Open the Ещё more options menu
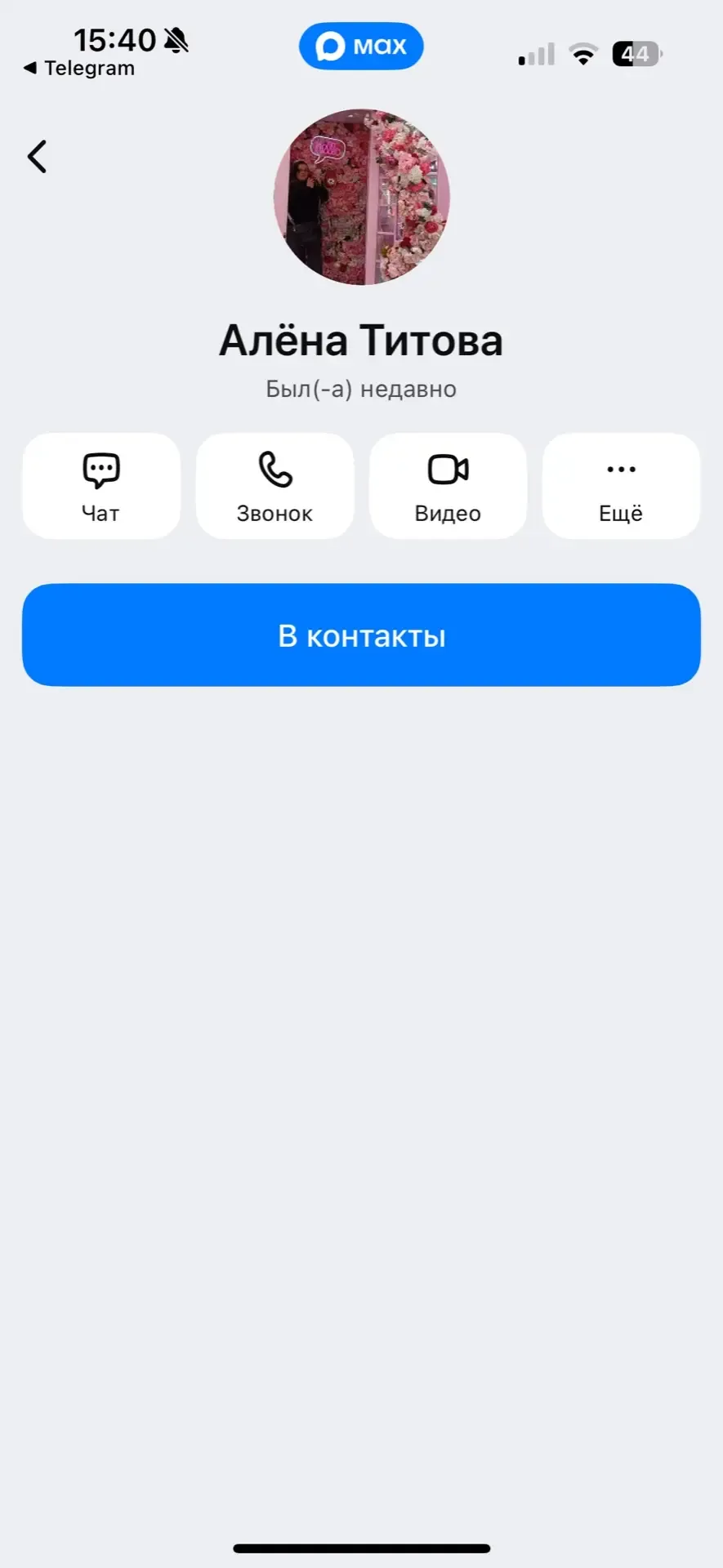The width and height of the screenshot is (723, 1568). pyautogui.click(x=621, y=486)
